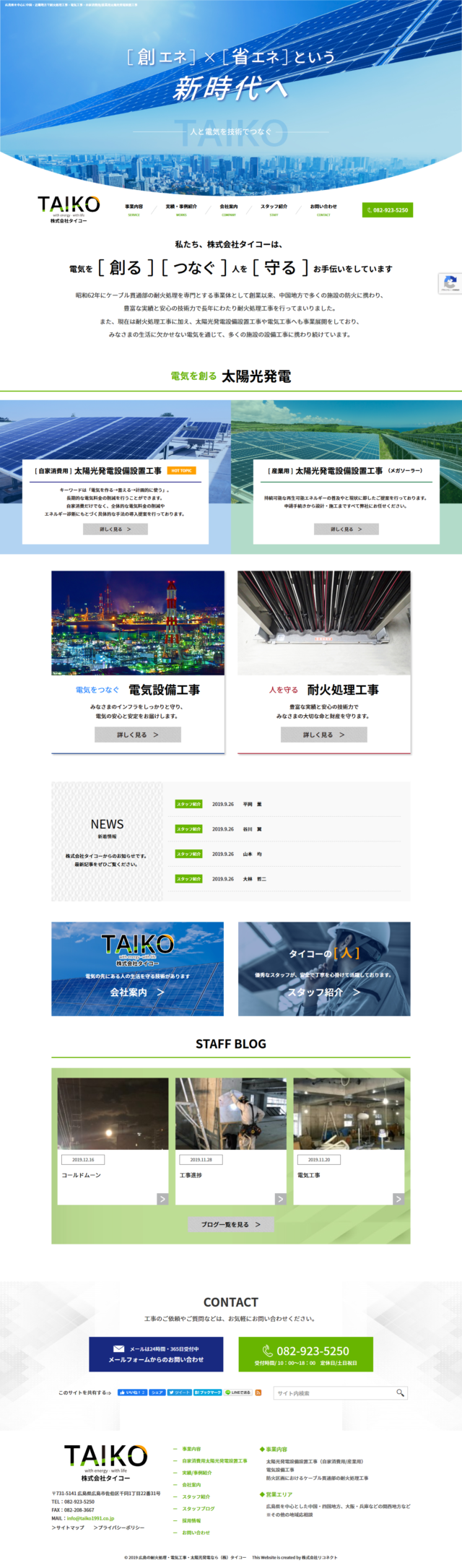Viewport: 462px width, 1568px height.
Task: View details for 電気設備工事
Action: (138, 735)
